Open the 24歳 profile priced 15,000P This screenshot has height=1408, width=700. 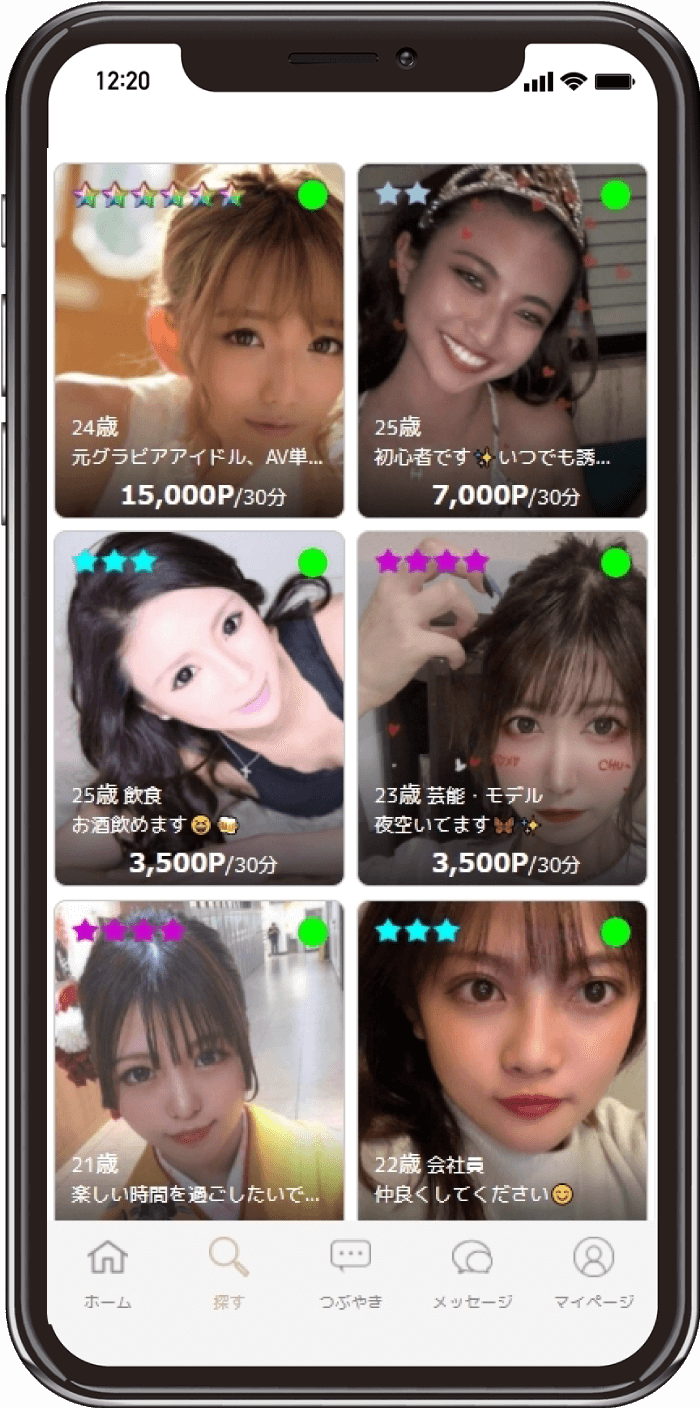199,340
